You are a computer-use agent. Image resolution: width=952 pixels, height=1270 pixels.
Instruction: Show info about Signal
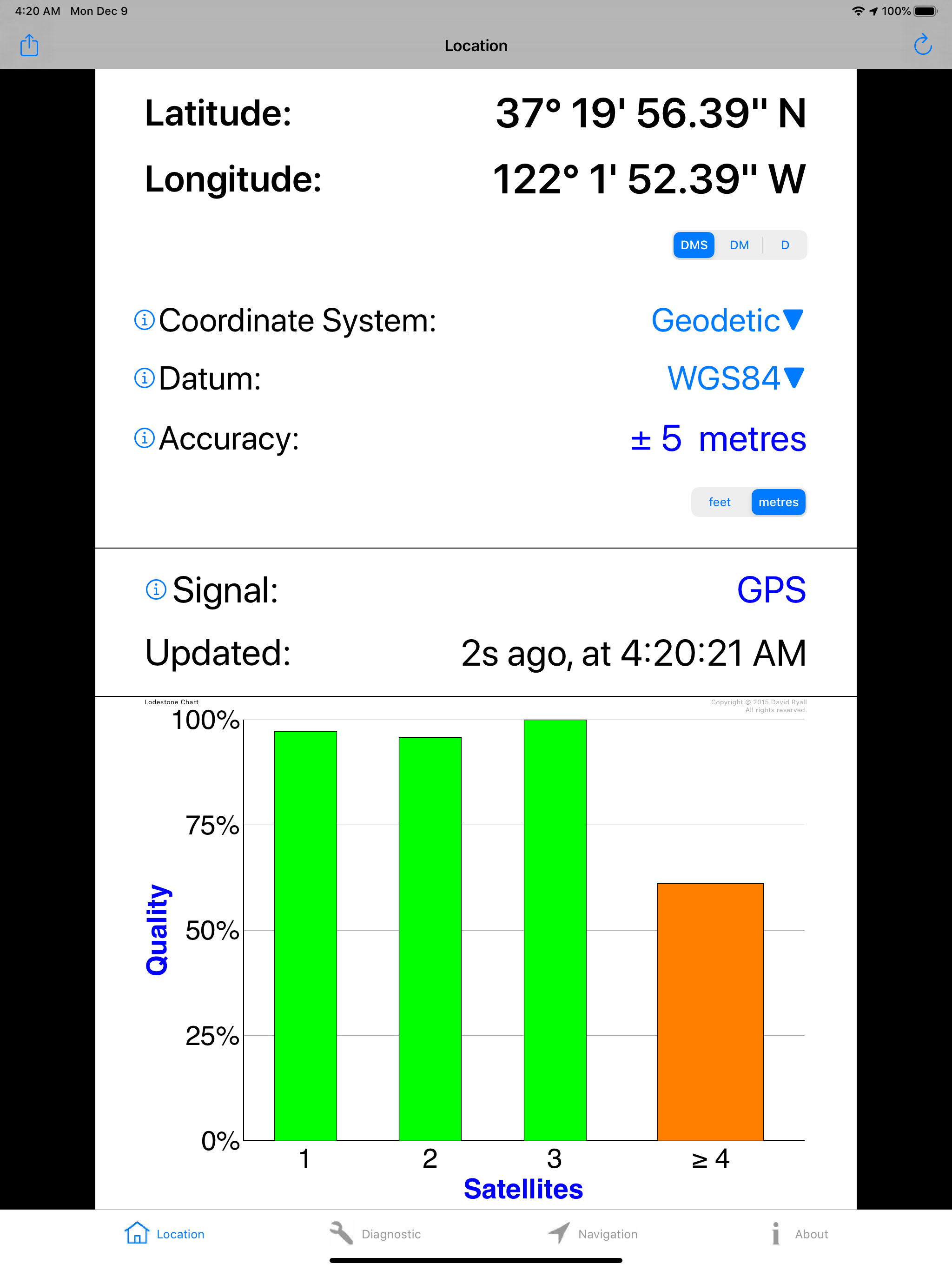[x=156, y=589]
